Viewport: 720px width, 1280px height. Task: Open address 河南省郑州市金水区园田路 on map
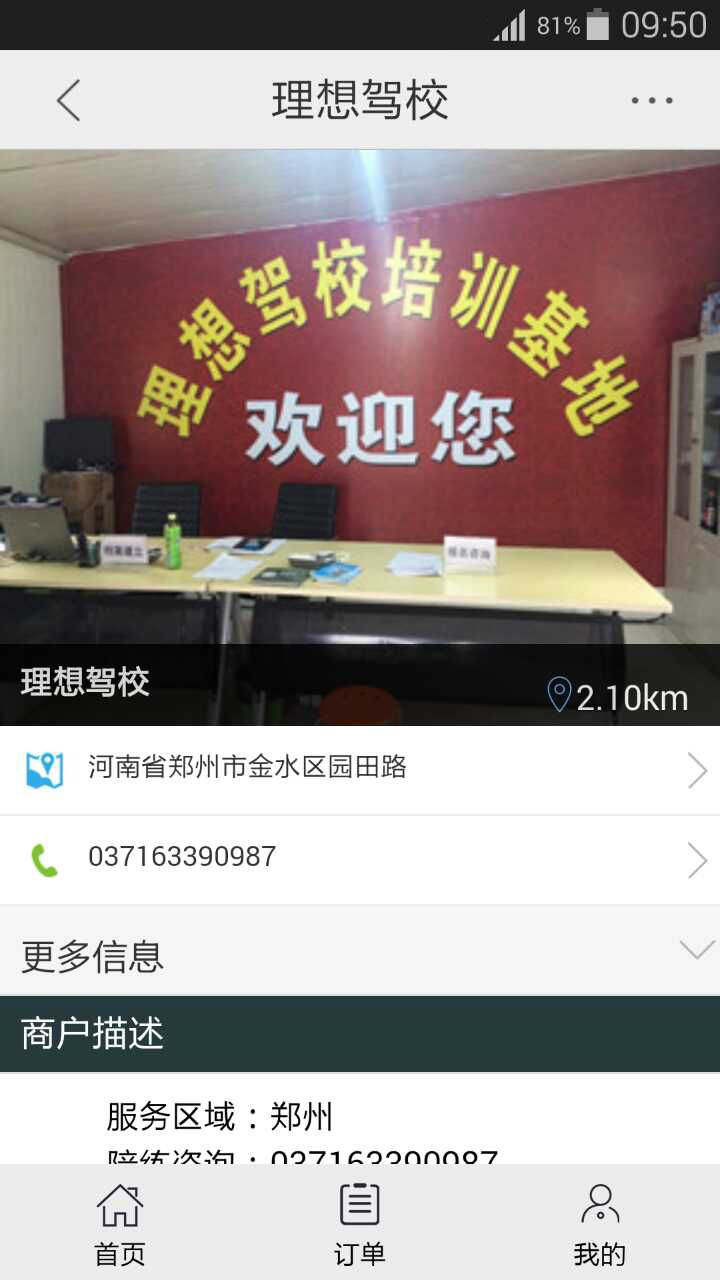coord(360,769)
